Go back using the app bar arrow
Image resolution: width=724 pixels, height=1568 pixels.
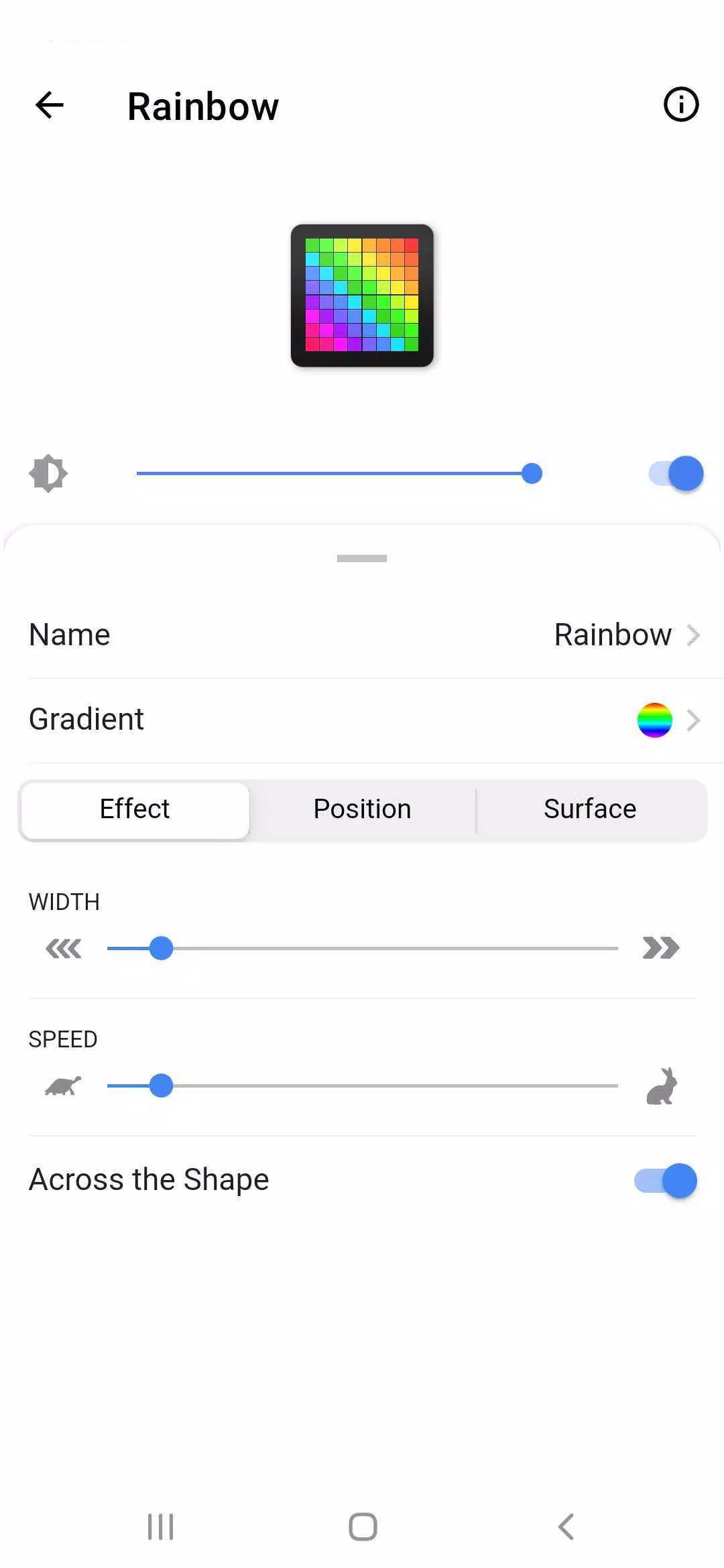(x=50, y=105)
